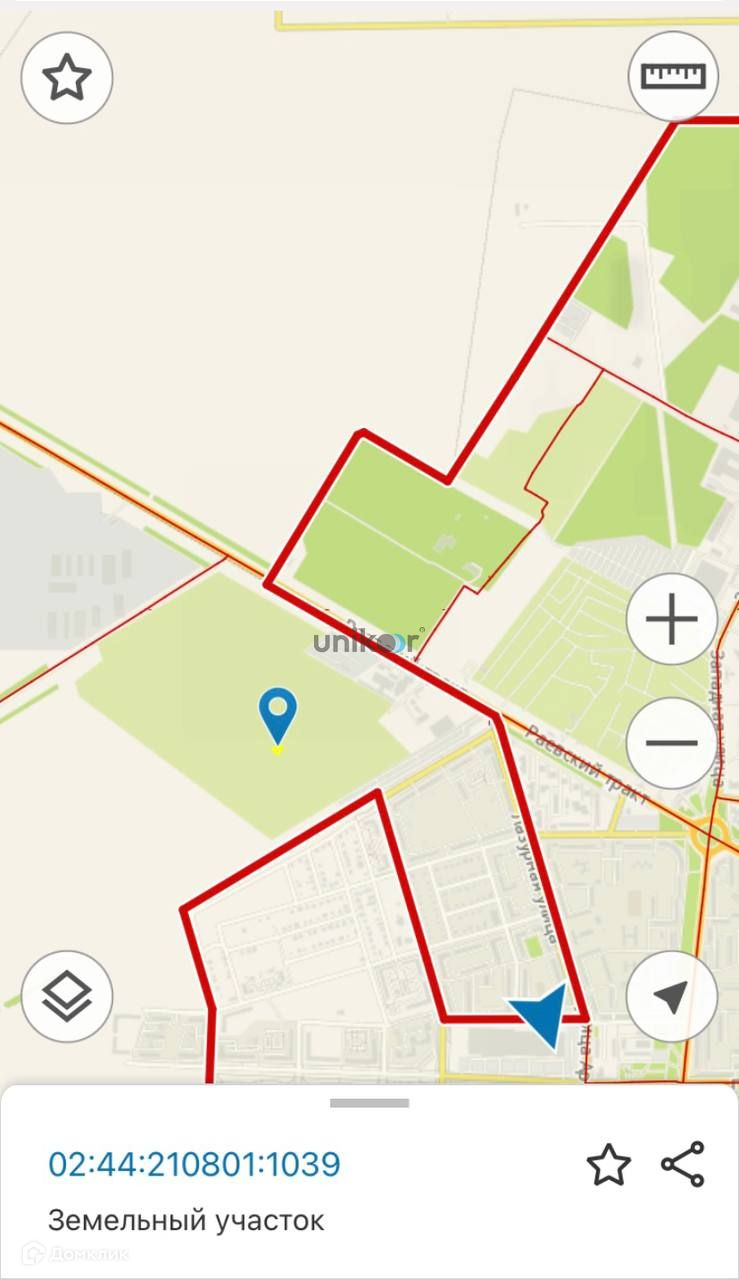Share this land plot
The height and width of the screenshot is (1280, 739).
coord(683,1165)
